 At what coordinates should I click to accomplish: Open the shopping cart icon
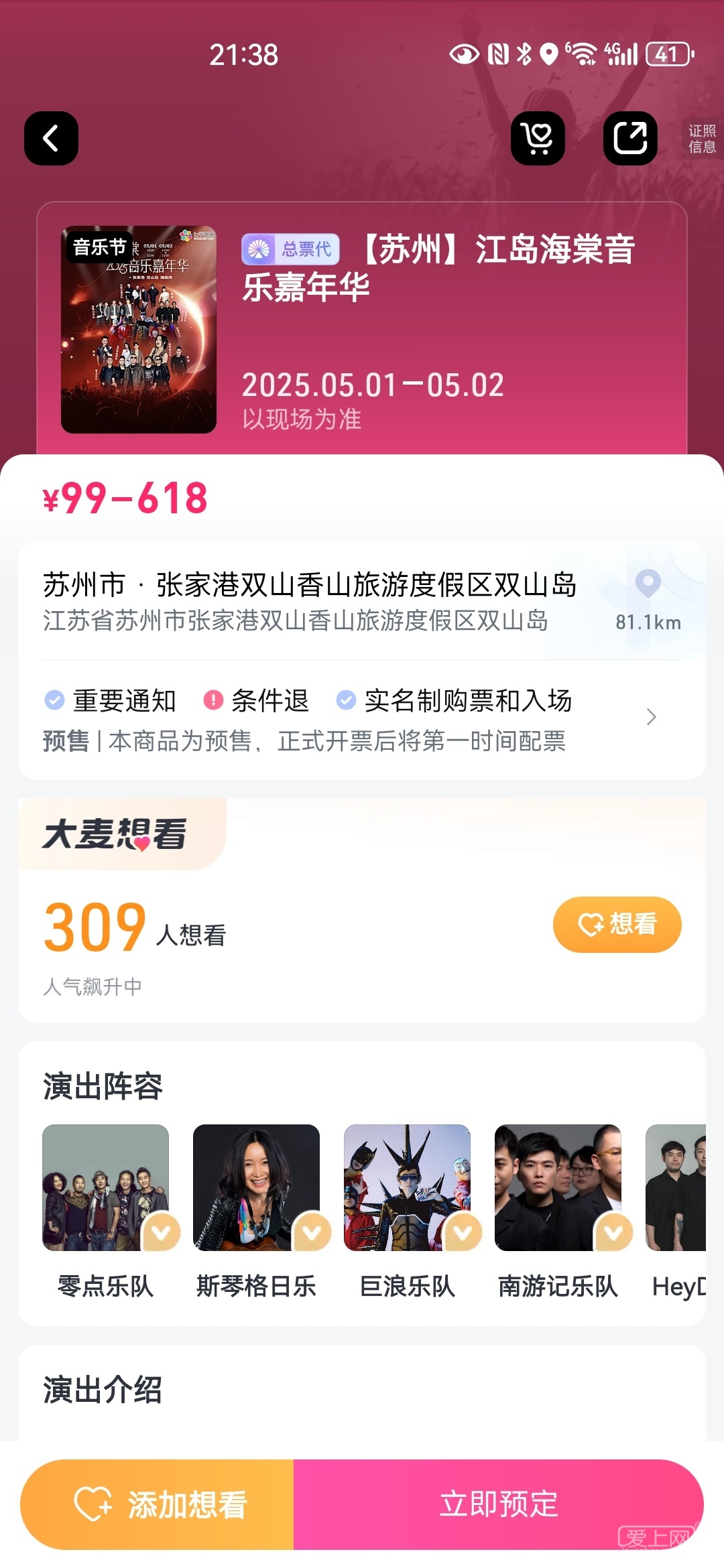tap(538, 138)
